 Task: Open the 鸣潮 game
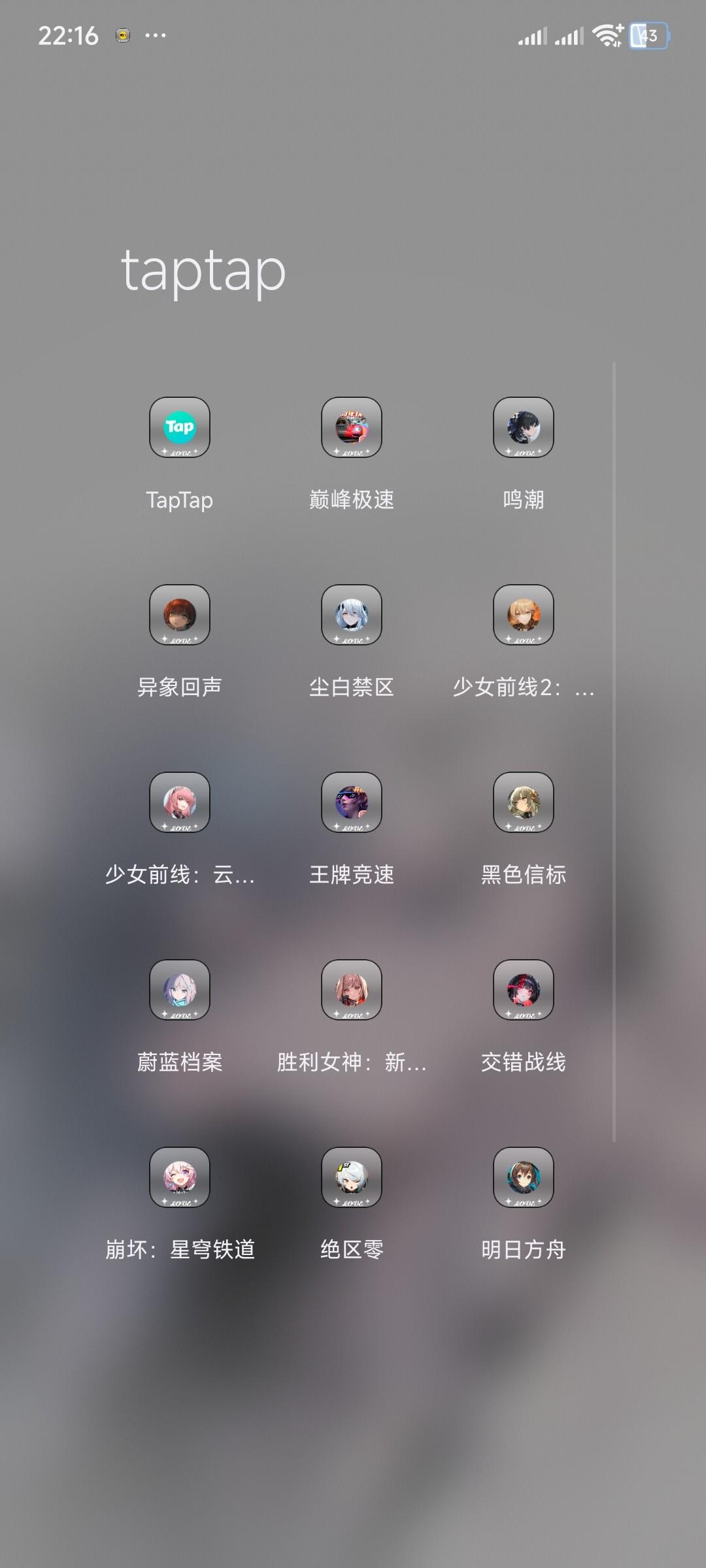point(524,427)
